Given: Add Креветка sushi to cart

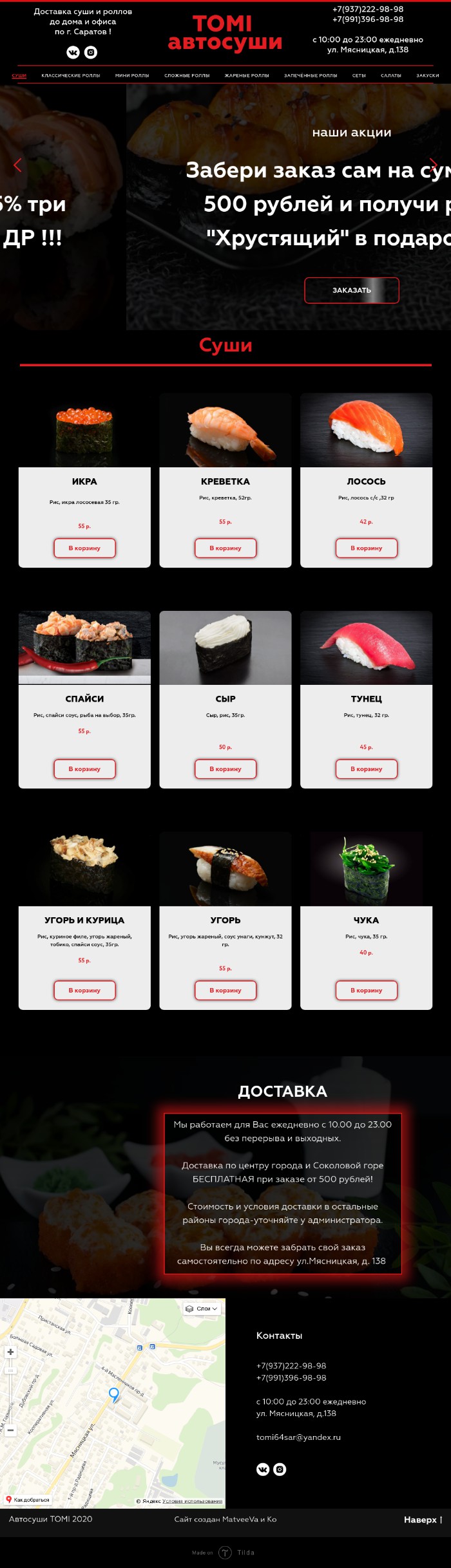Looking at the screenshot, I should 225,548.
